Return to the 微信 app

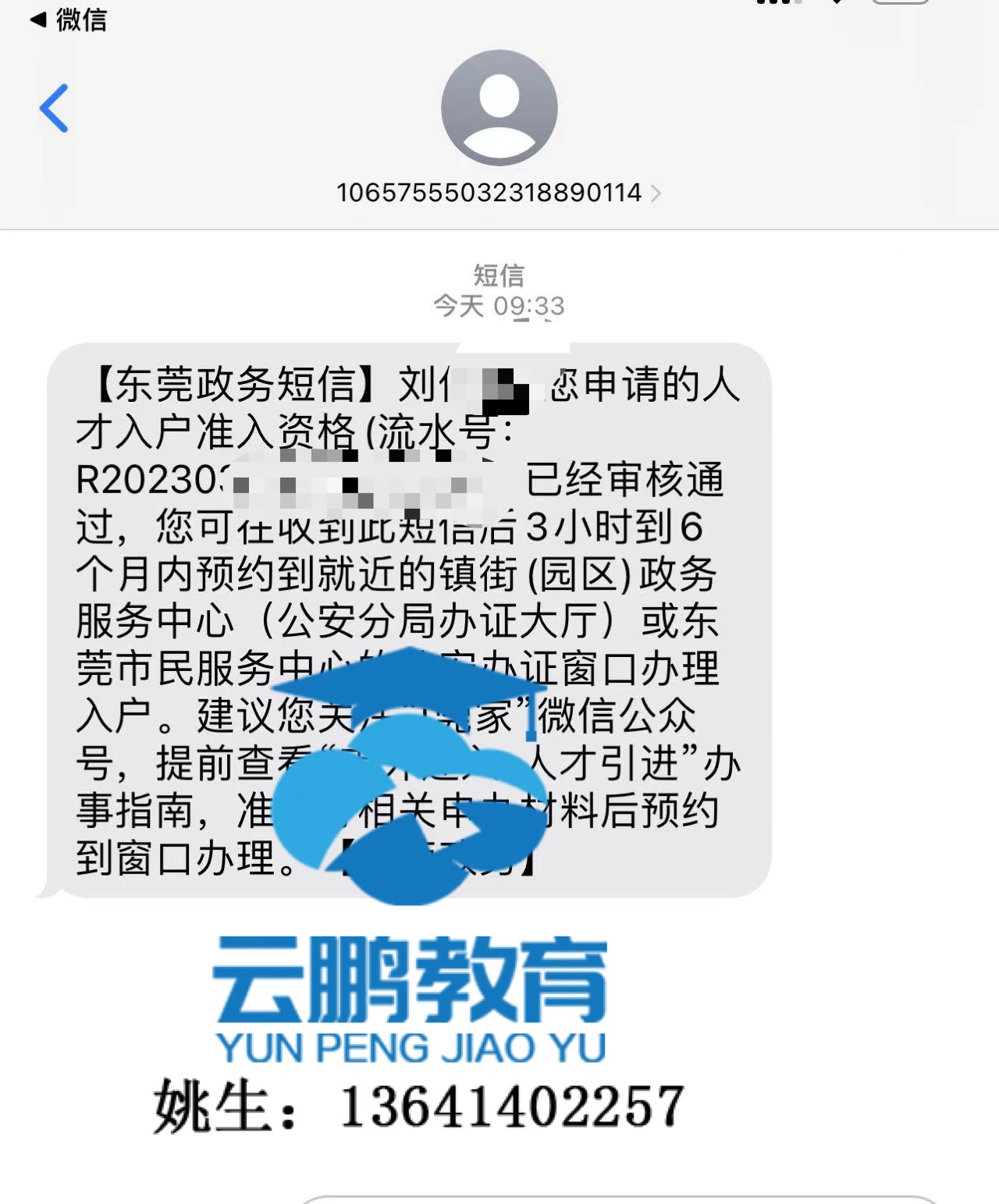pos(69,20)
